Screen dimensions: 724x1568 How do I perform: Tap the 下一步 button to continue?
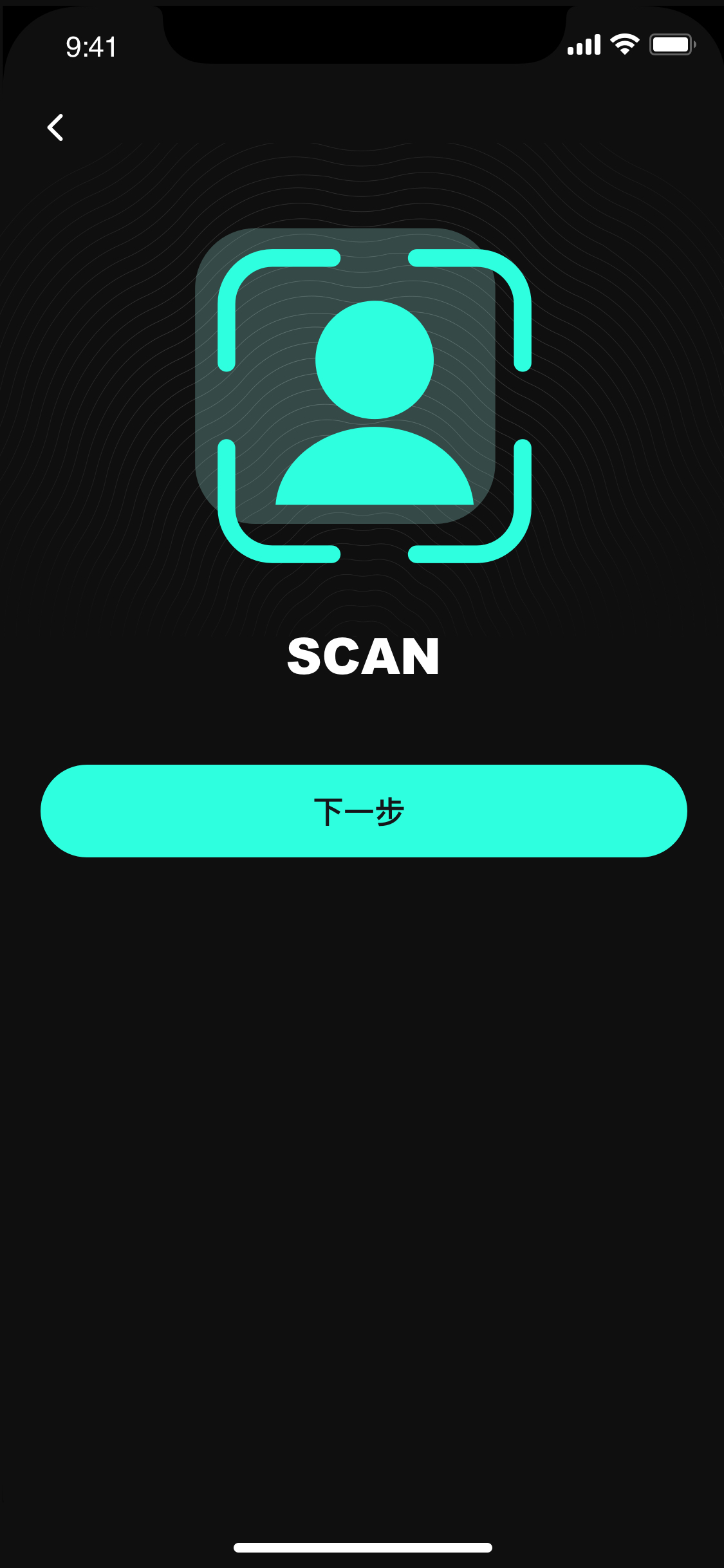click(x=364, y=811)
